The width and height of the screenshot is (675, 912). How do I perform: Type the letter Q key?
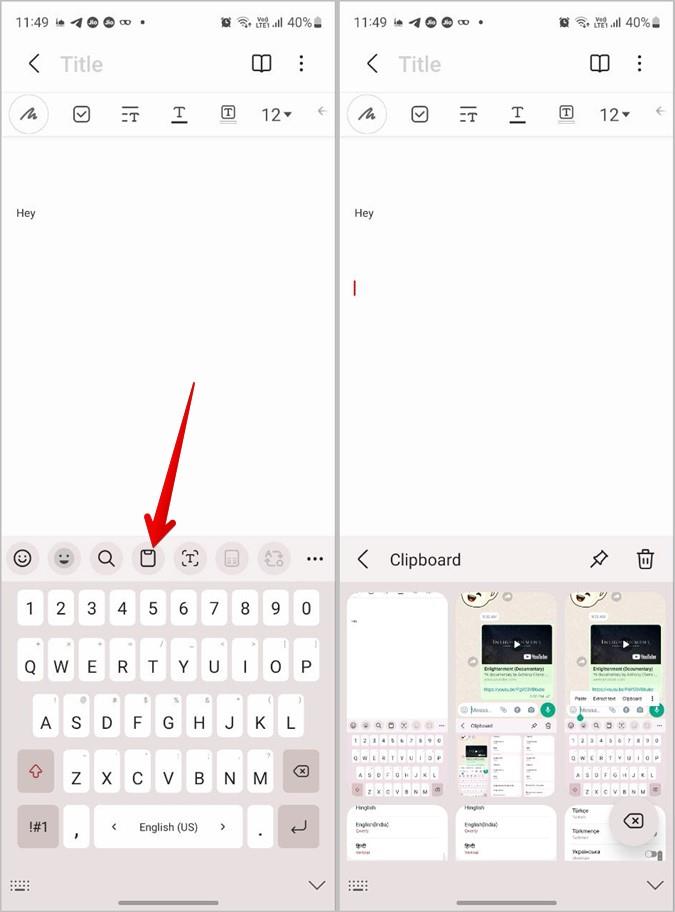click(30, 665)
